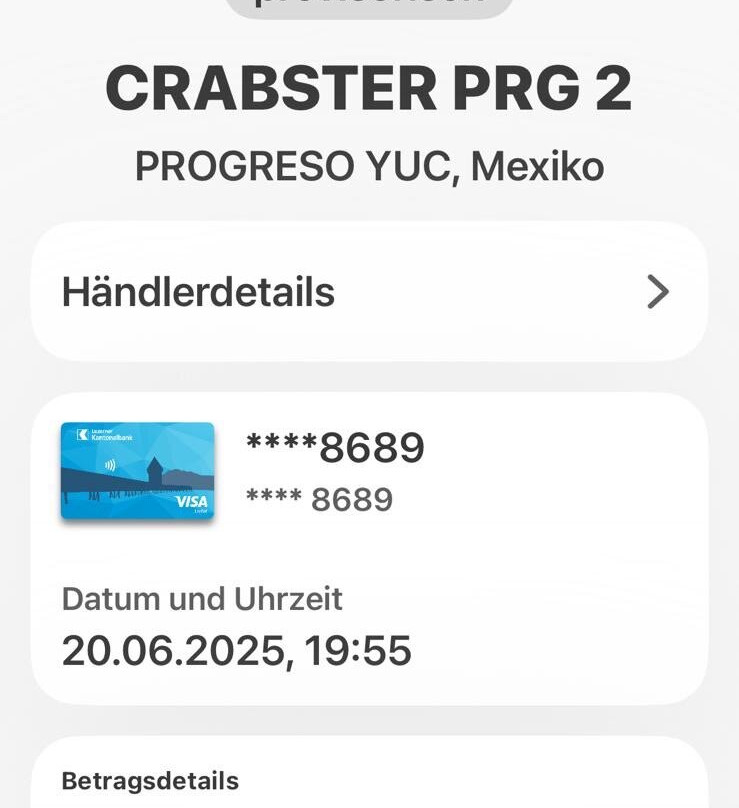Open the Händlerdetails row
739x808 pixels.
(368, 292)
